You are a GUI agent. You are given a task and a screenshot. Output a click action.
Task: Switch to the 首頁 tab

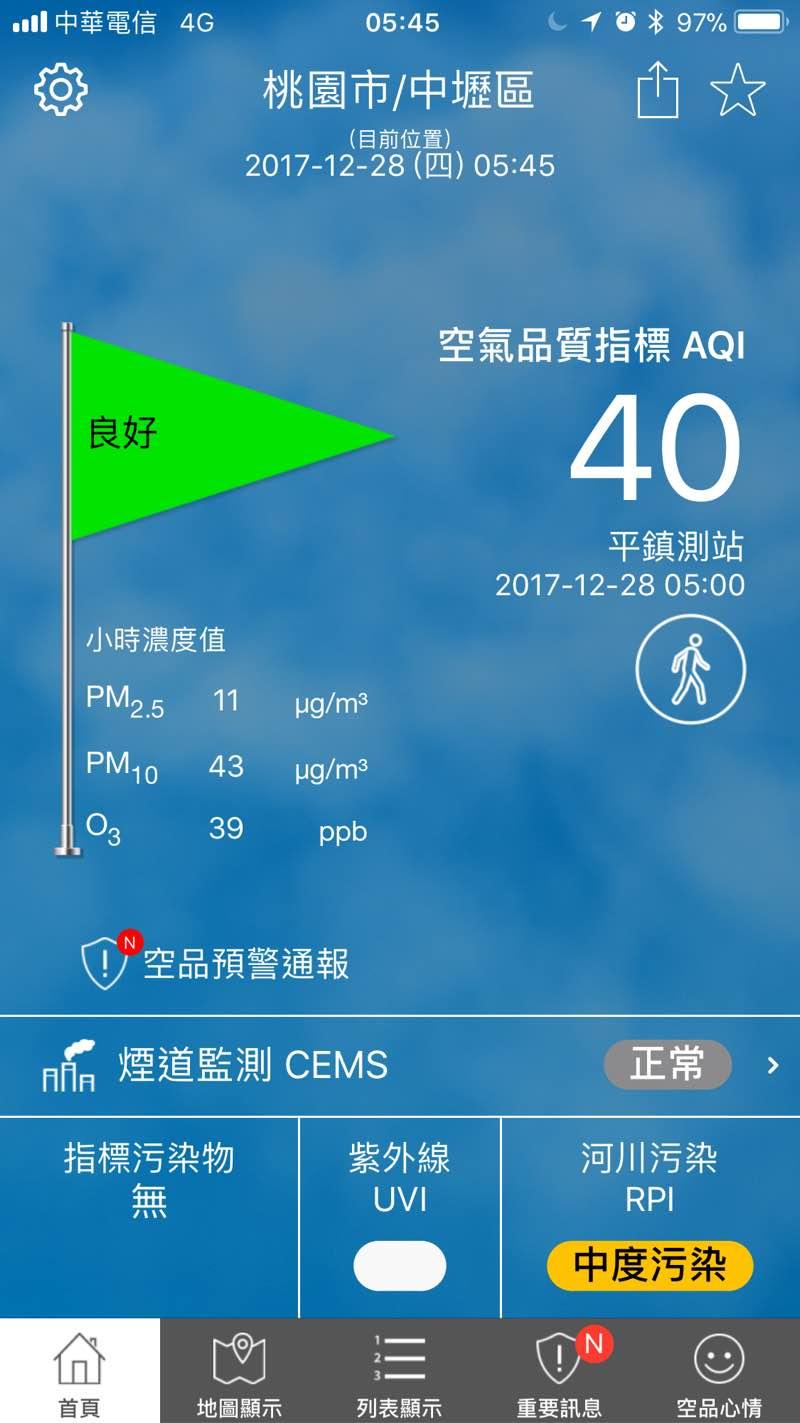(x=79, y=1372)
